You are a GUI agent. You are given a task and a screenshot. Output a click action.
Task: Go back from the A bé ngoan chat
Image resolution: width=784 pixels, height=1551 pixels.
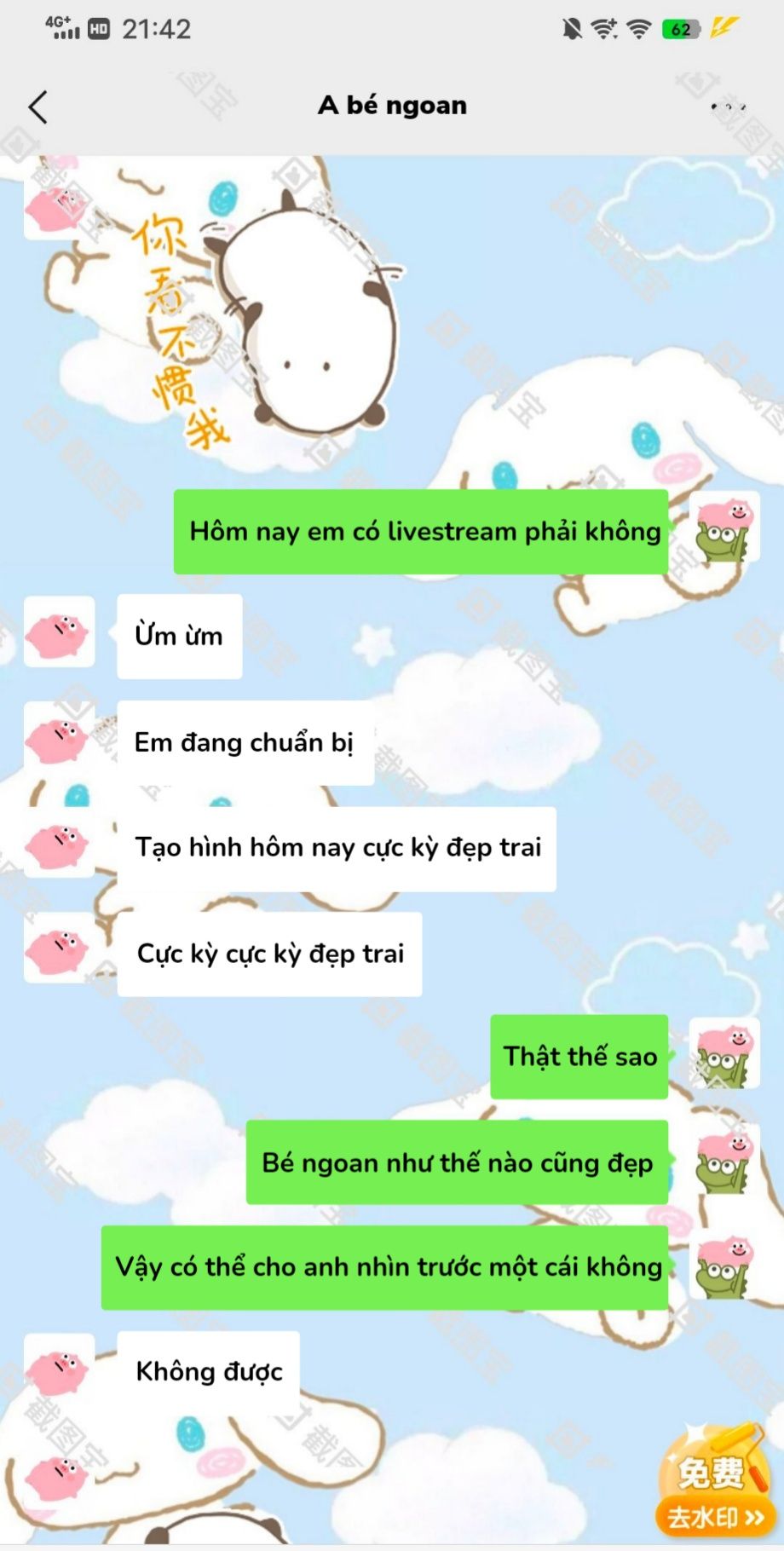[x=38, y=107]
